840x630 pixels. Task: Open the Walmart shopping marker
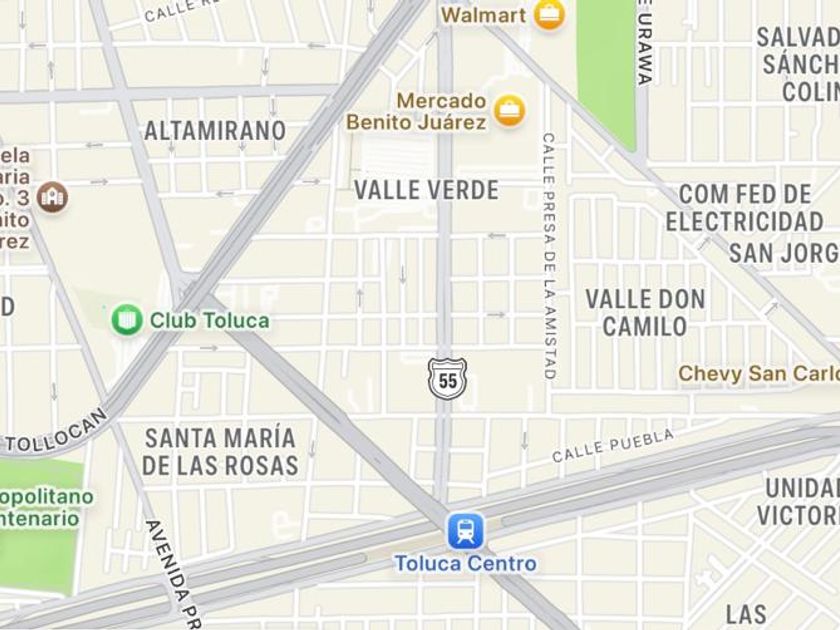click(x=549, y=15)
